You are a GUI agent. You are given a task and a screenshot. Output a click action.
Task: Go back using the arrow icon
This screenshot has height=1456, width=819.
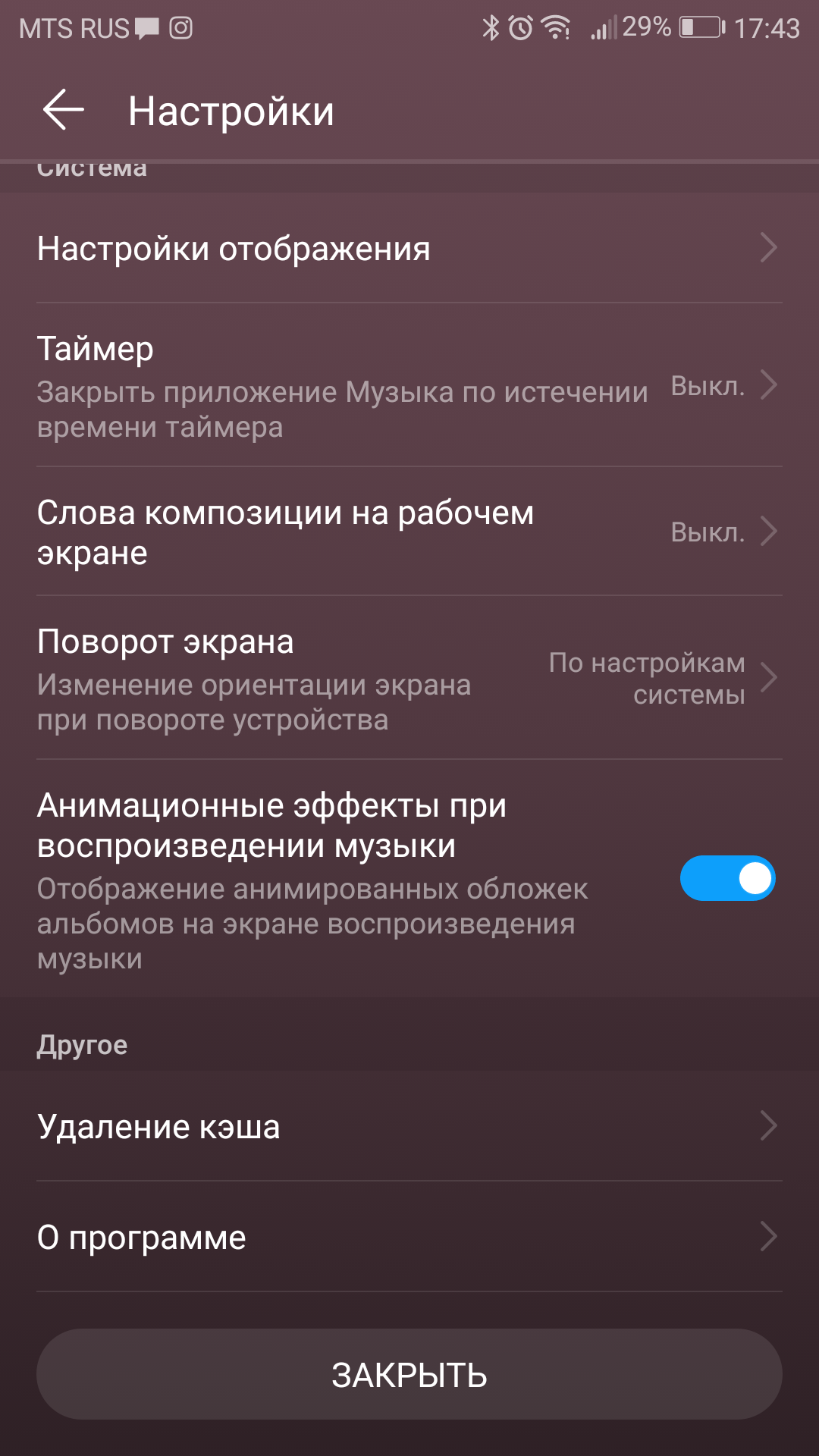click(63, 110)
